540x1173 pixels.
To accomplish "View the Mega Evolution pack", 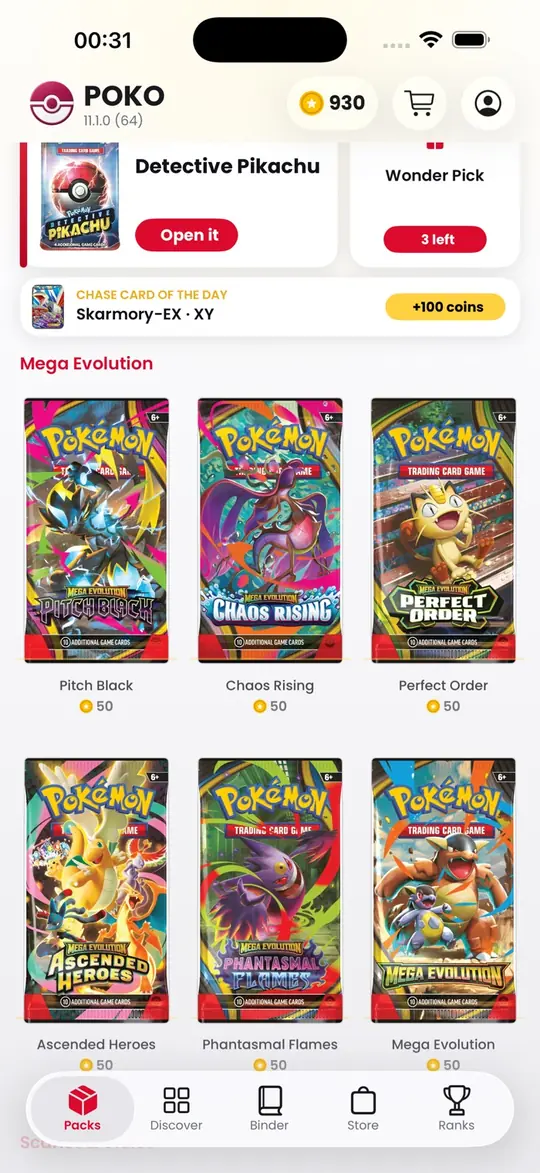I will click(x=444, y=890).
